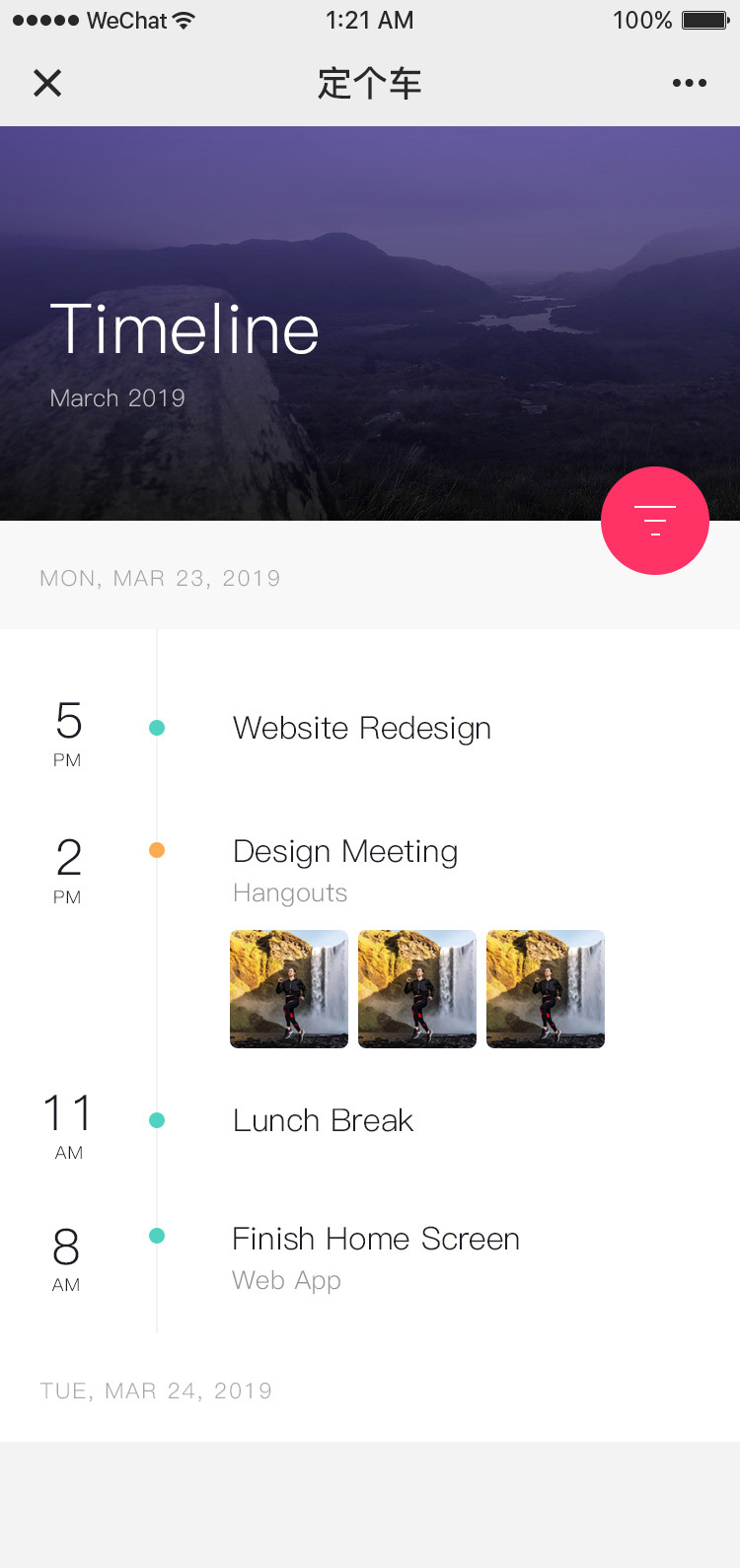
Task: Open the Website Redesign event
Action: point(361,729)
